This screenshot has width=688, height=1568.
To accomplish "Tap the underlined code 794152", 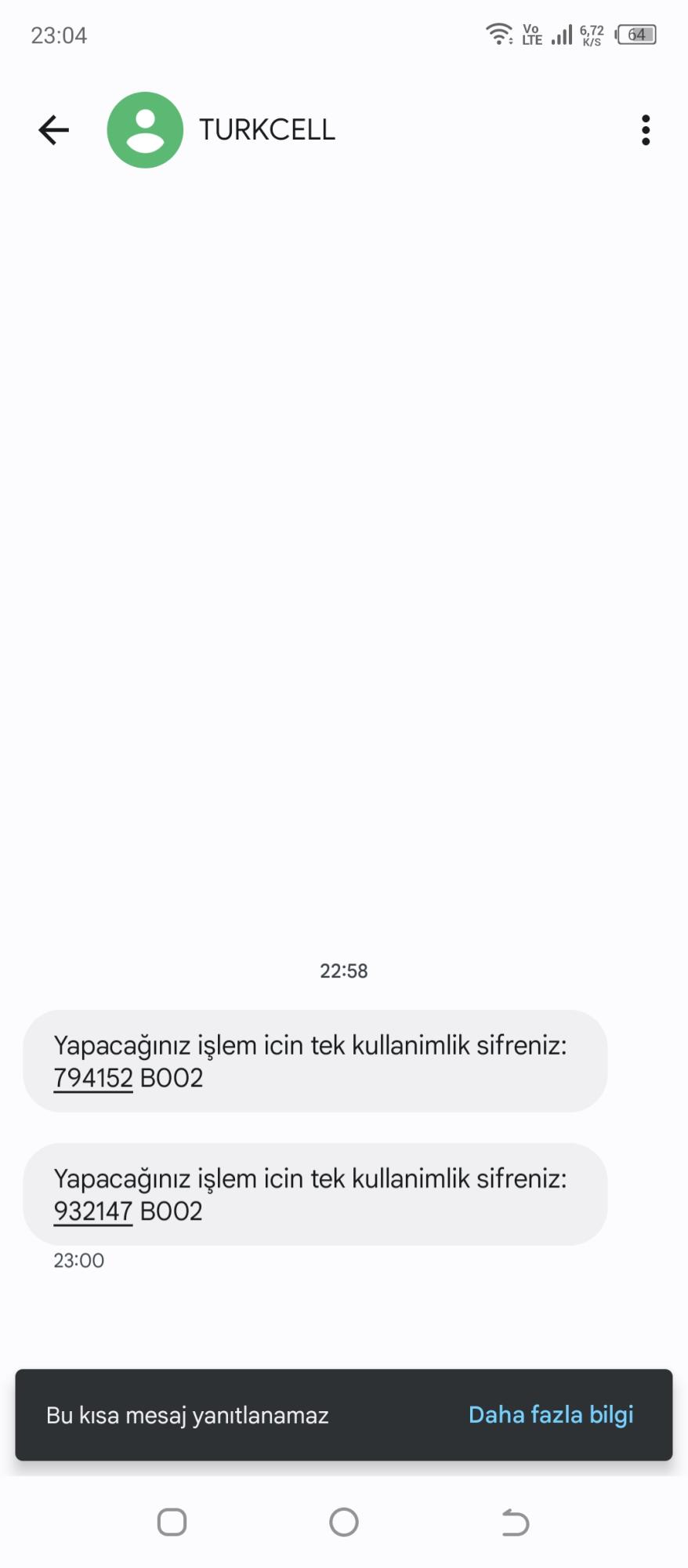I will (x=93, y=1078).
